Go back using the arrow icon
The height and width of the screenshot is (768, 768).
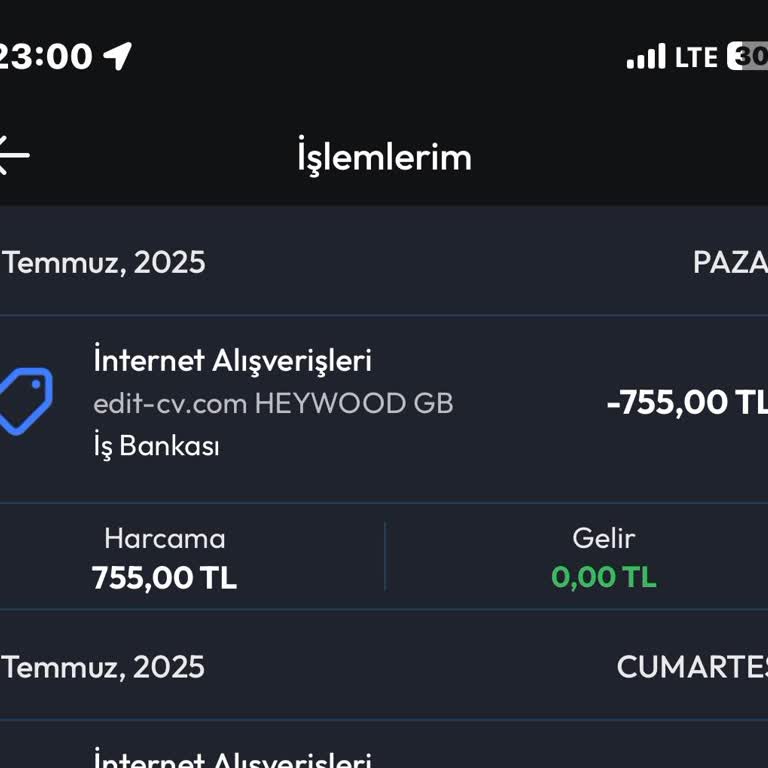click(13, 155)
